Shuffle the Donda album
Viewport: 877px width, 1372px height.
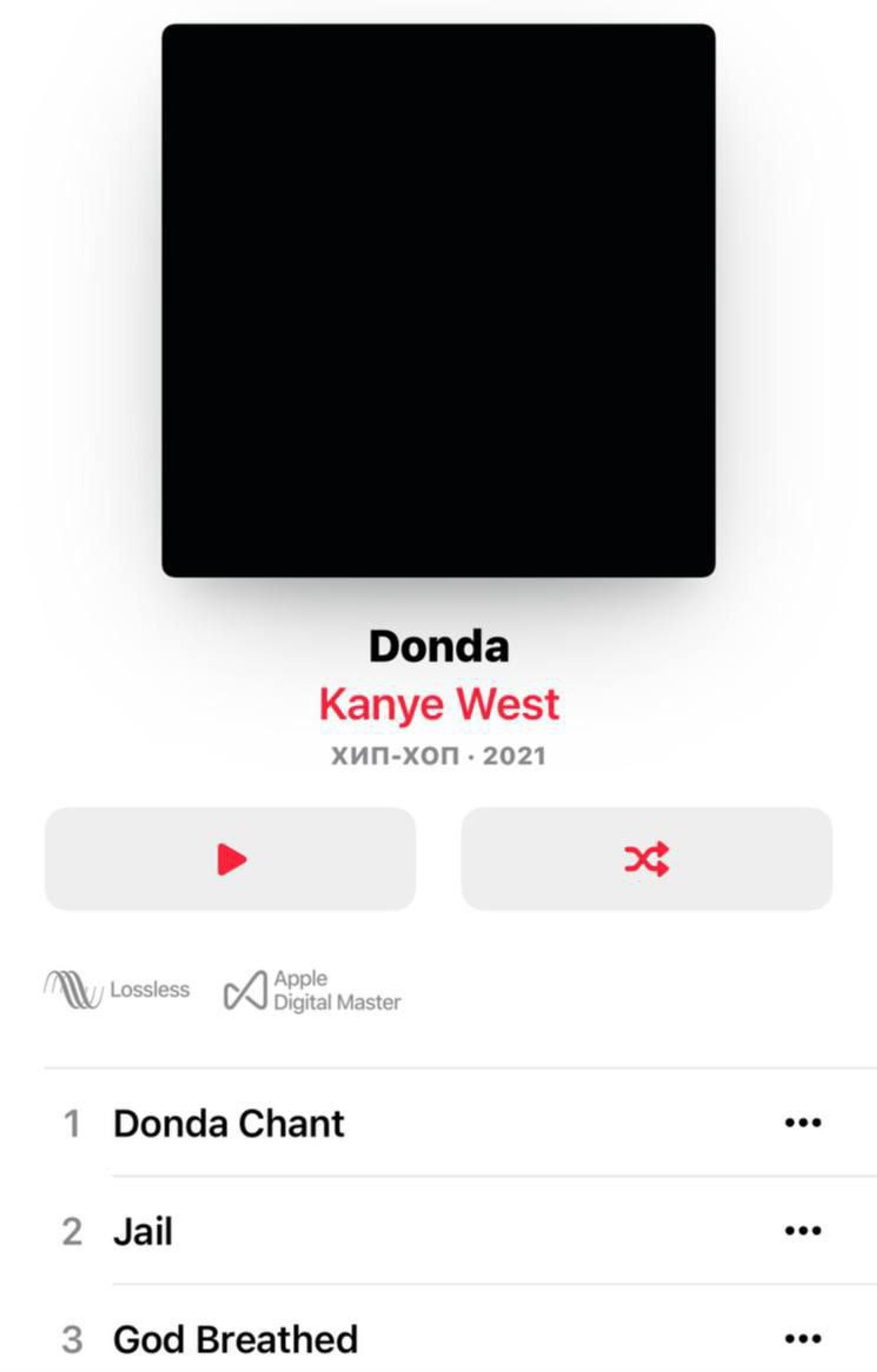[x=647, y=859]
